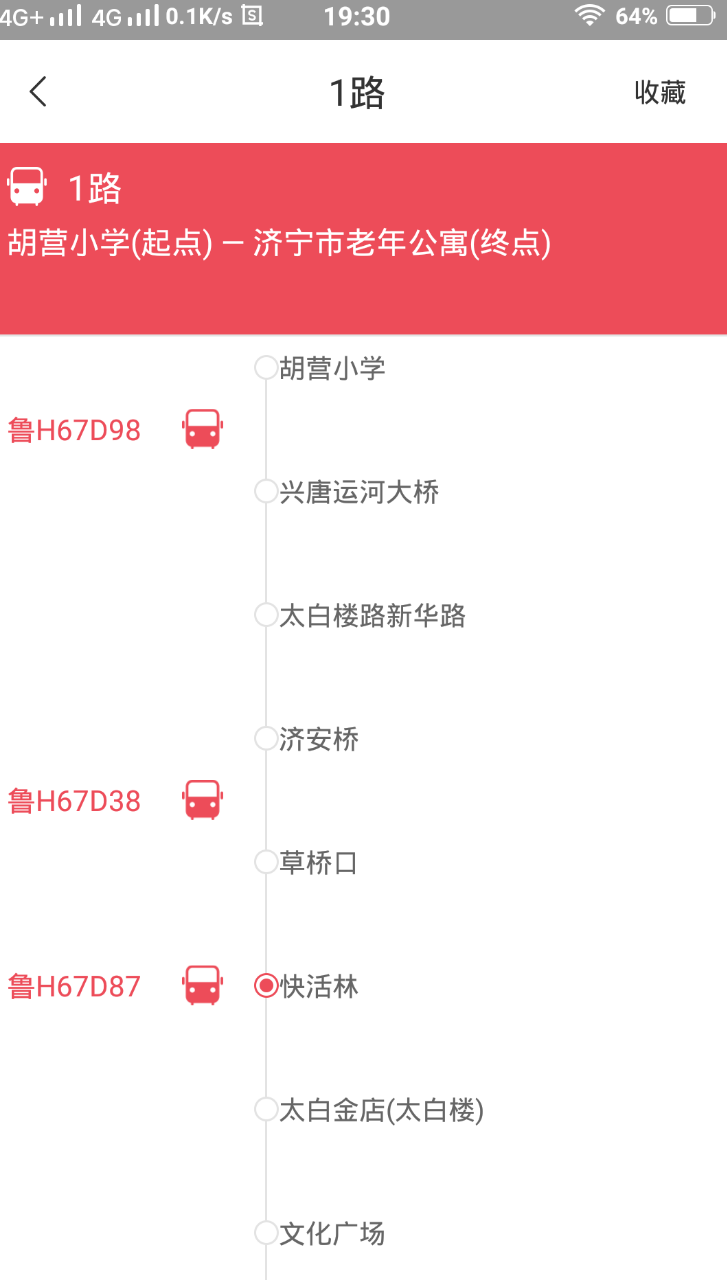
Task: Choose the 草桥口 stop
Action: (x=318, y=862)
